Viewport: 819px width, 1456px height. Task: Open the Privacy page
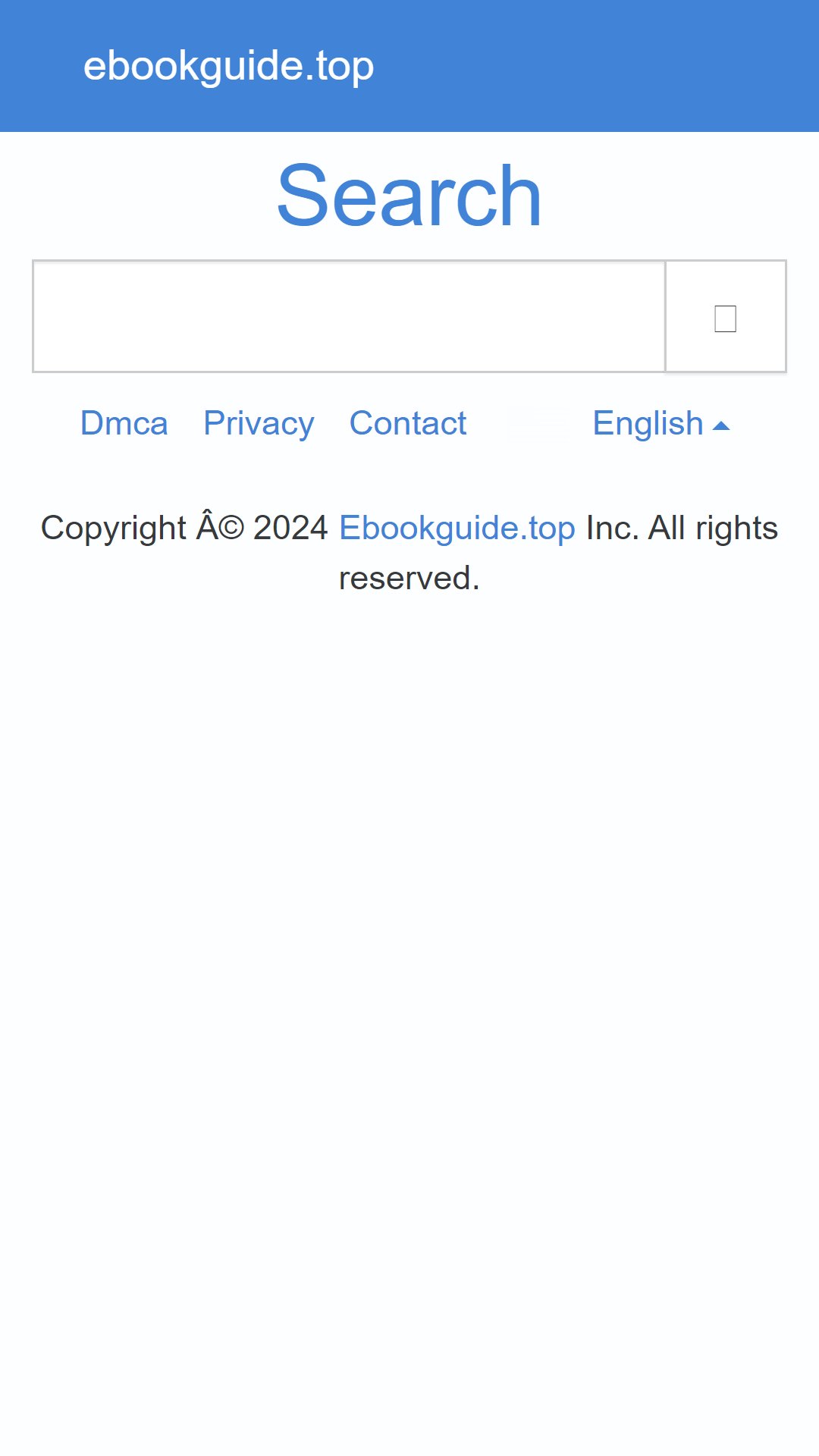click(259, 423)
